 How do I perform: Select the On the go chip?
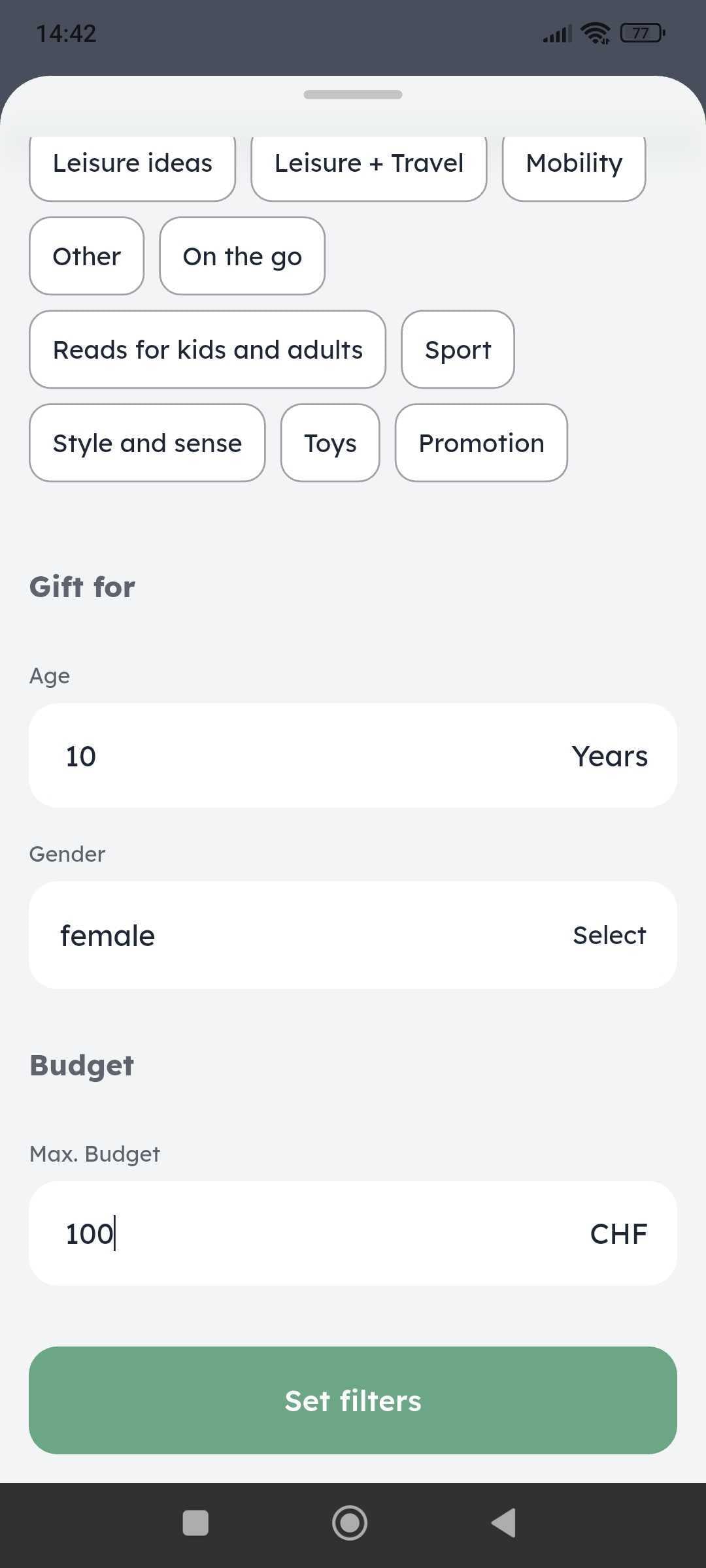tap(242, 256)
